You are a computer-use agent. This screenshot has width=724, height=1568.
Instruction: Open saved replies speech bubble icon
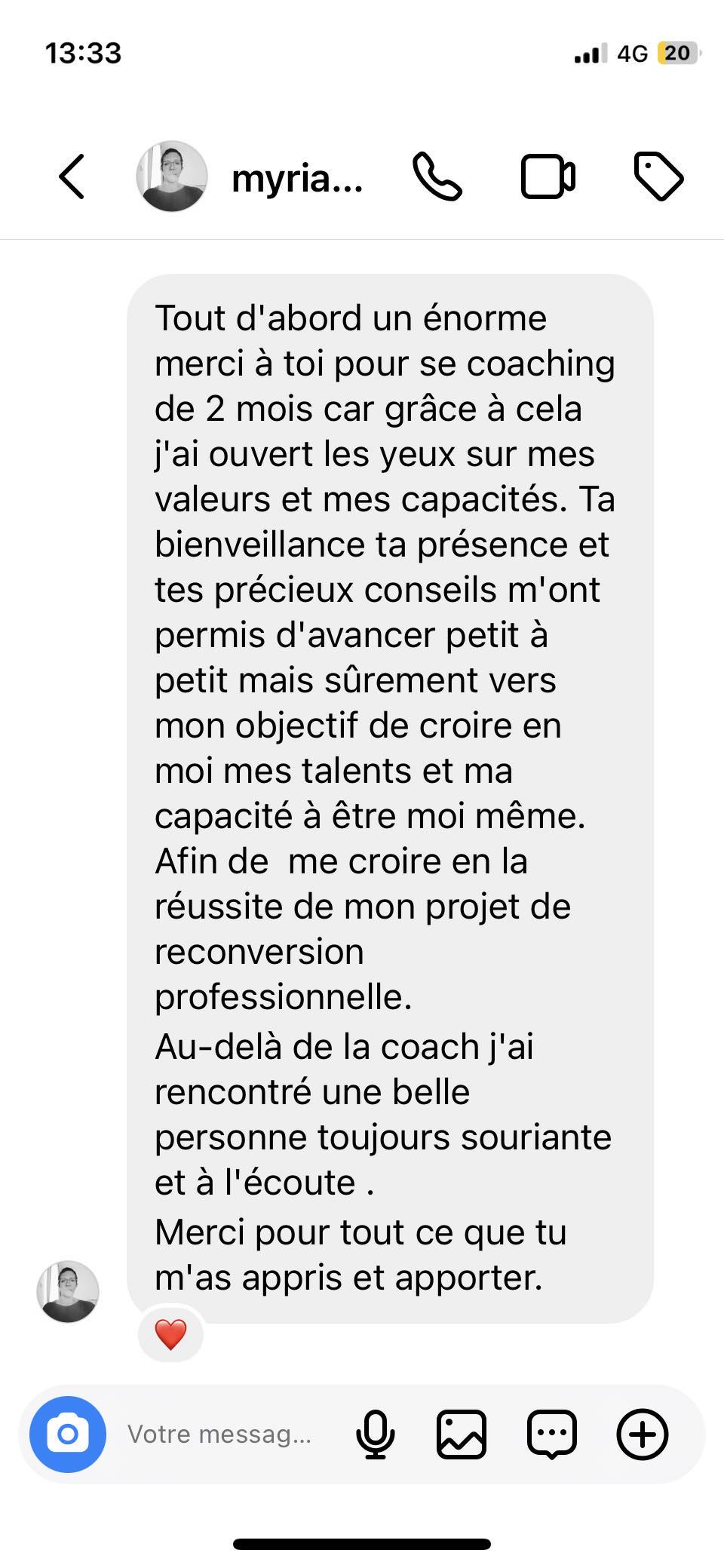[x=552, y=1434]
